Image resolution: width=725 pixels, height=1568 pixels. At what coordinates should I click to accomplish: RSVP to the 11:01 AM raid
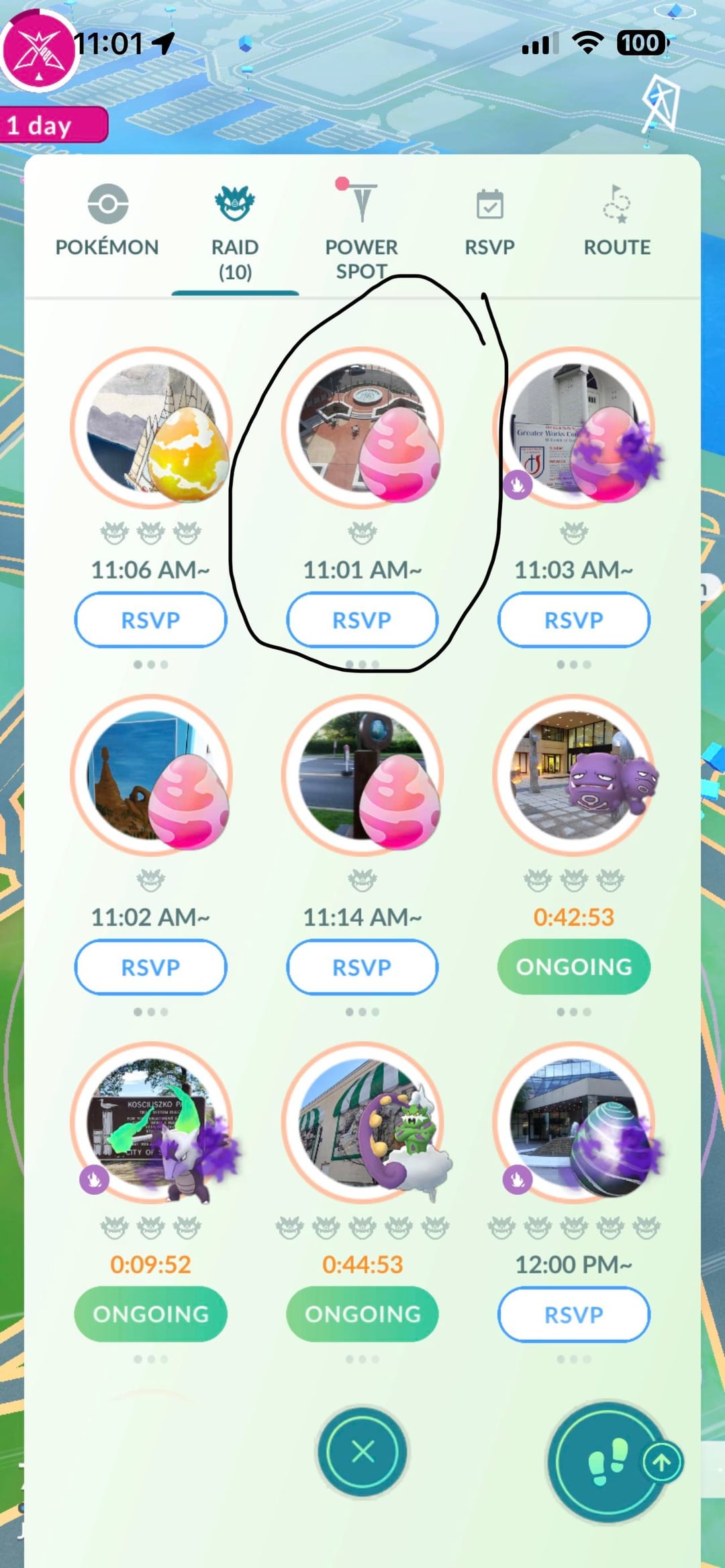(x=362, y=620)
